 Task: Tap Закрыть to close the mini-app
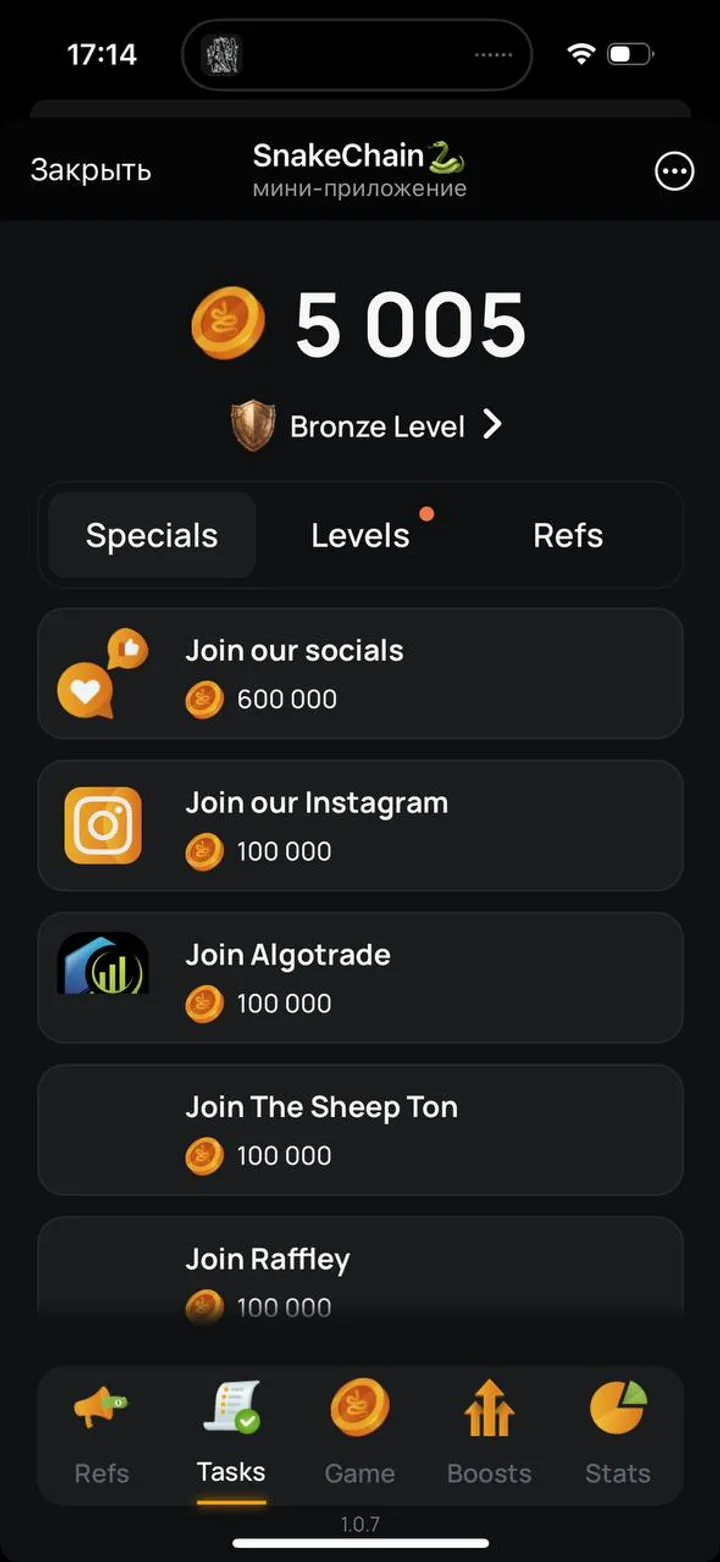91,170
